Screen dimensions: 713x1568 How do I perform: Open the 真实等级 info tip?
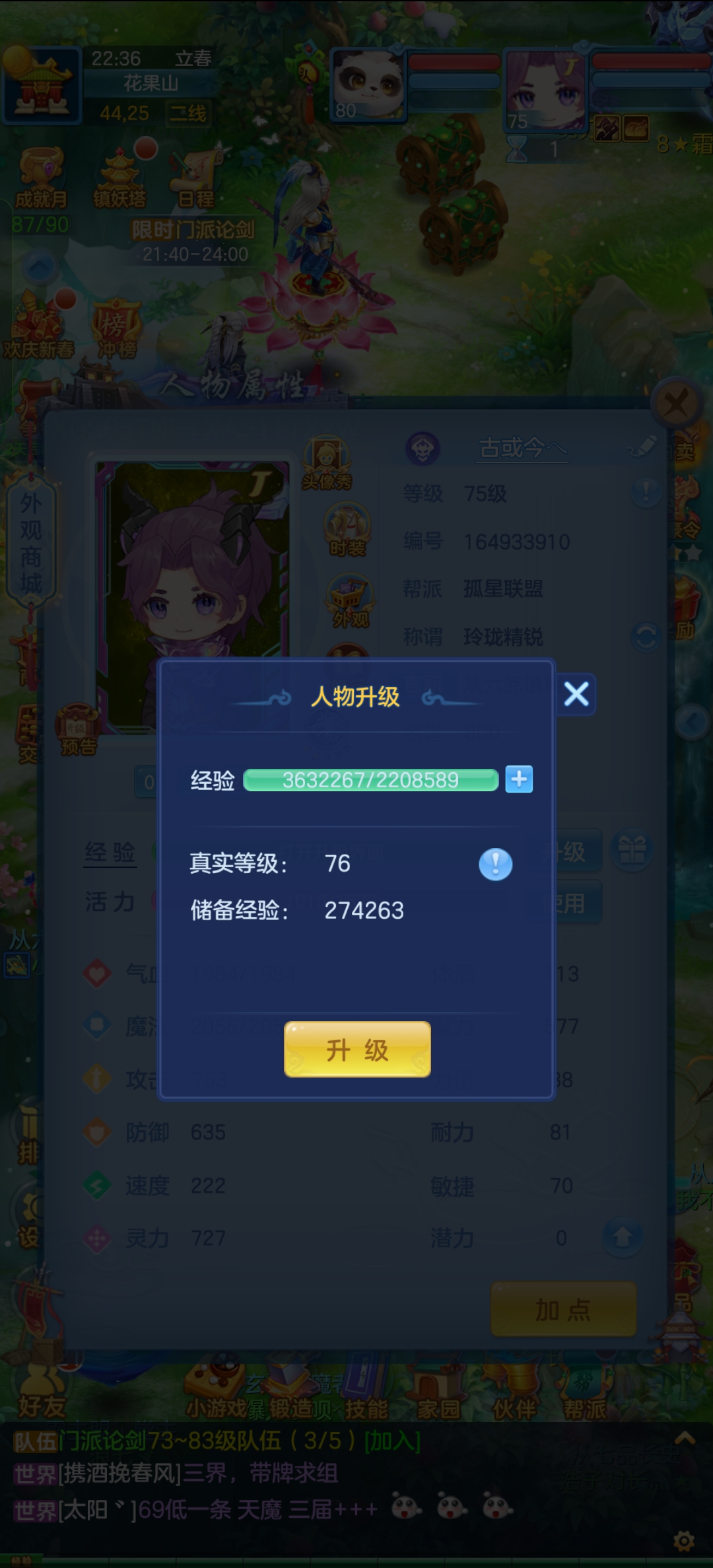[x=495, y=864]
